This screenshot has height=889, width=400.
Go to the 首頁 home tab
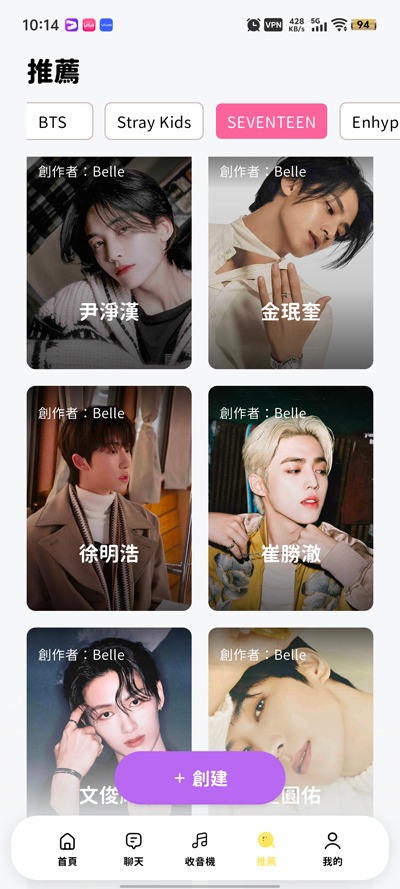[x=67, y=849]
